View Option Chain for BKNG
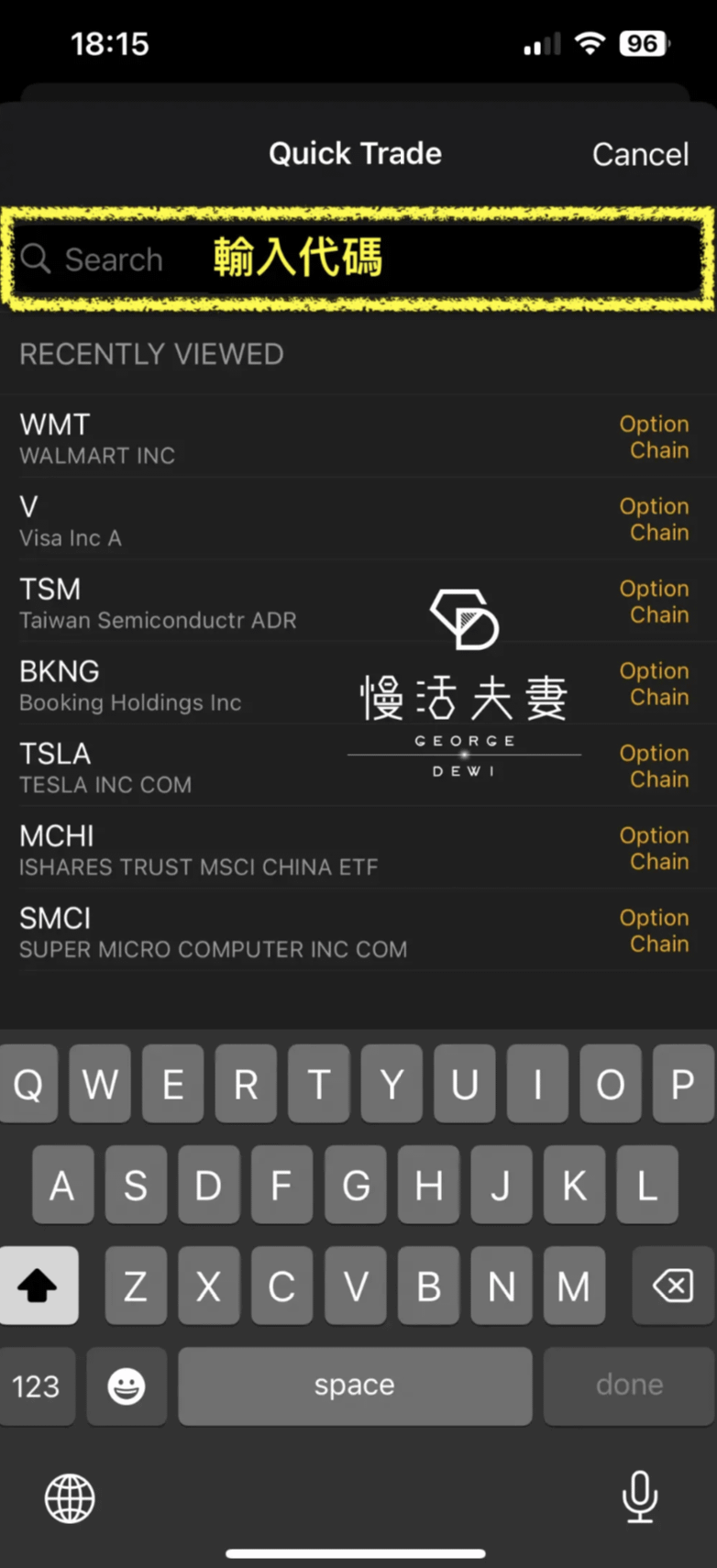The height and width of the screenshot is (1568, 717). pos(655,684)
